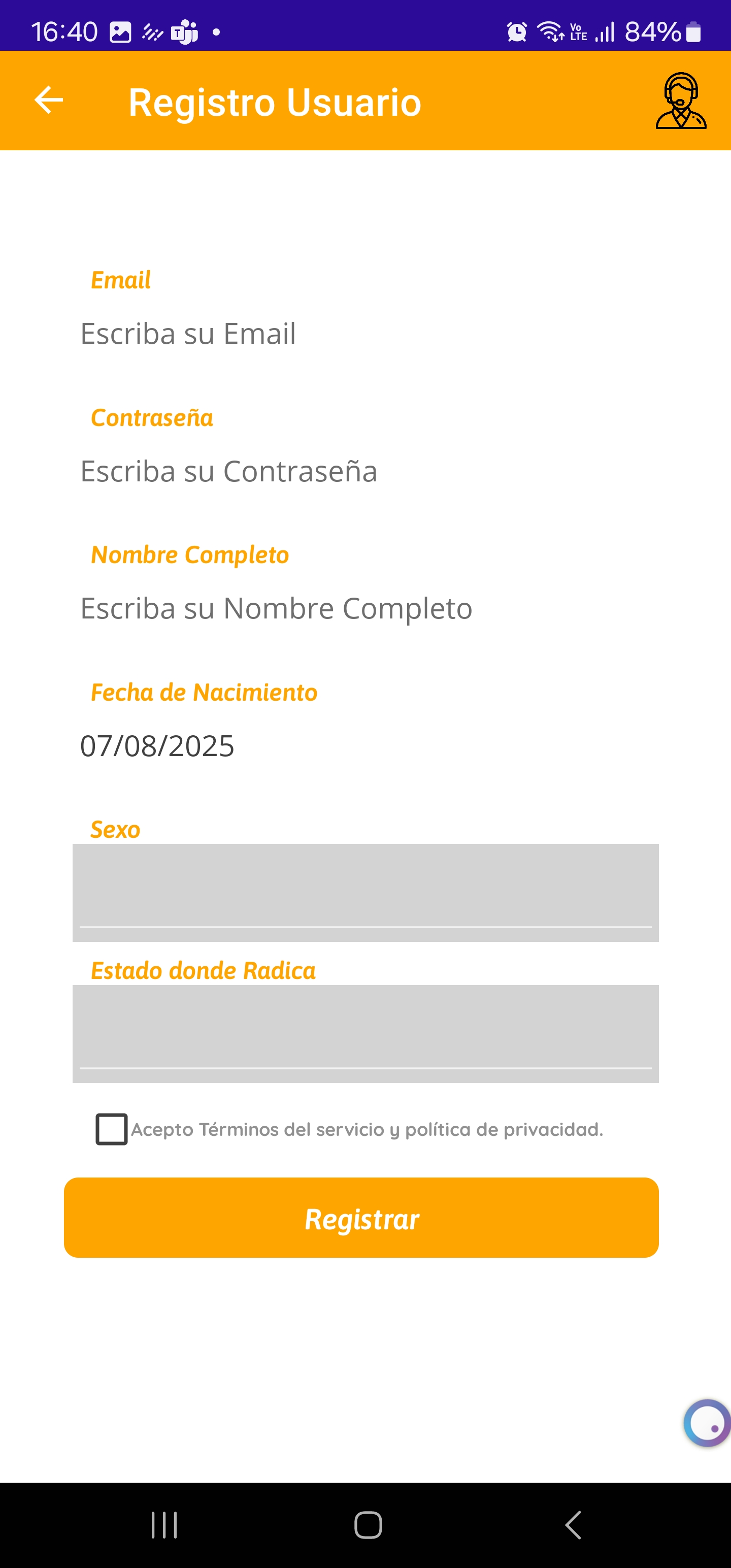Open system recent apps
The height and width of the screenshot is (1568, 731).
click(x=164, y=1525)
